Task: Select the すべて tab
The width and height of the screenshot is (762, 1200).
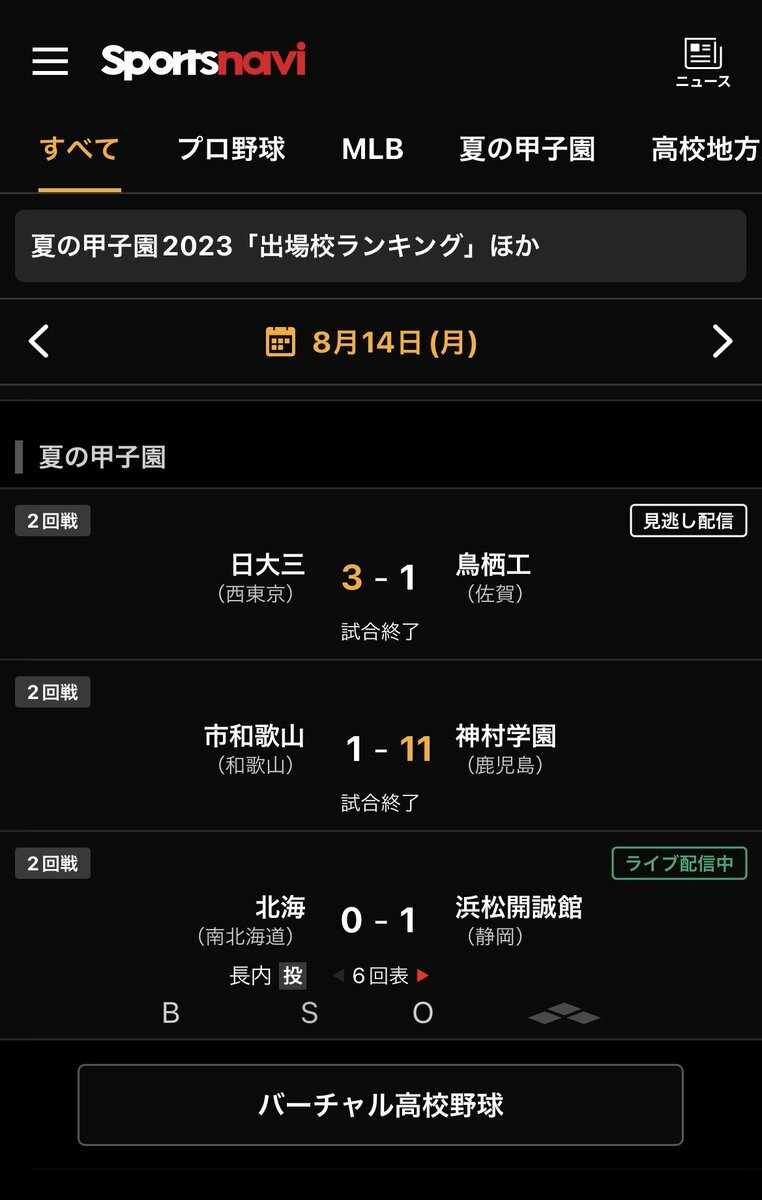Action: (x=80, y=150)
